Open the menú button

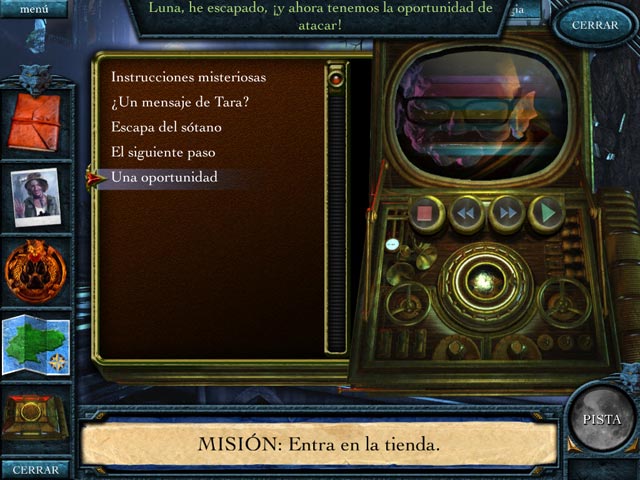[35, 9]
